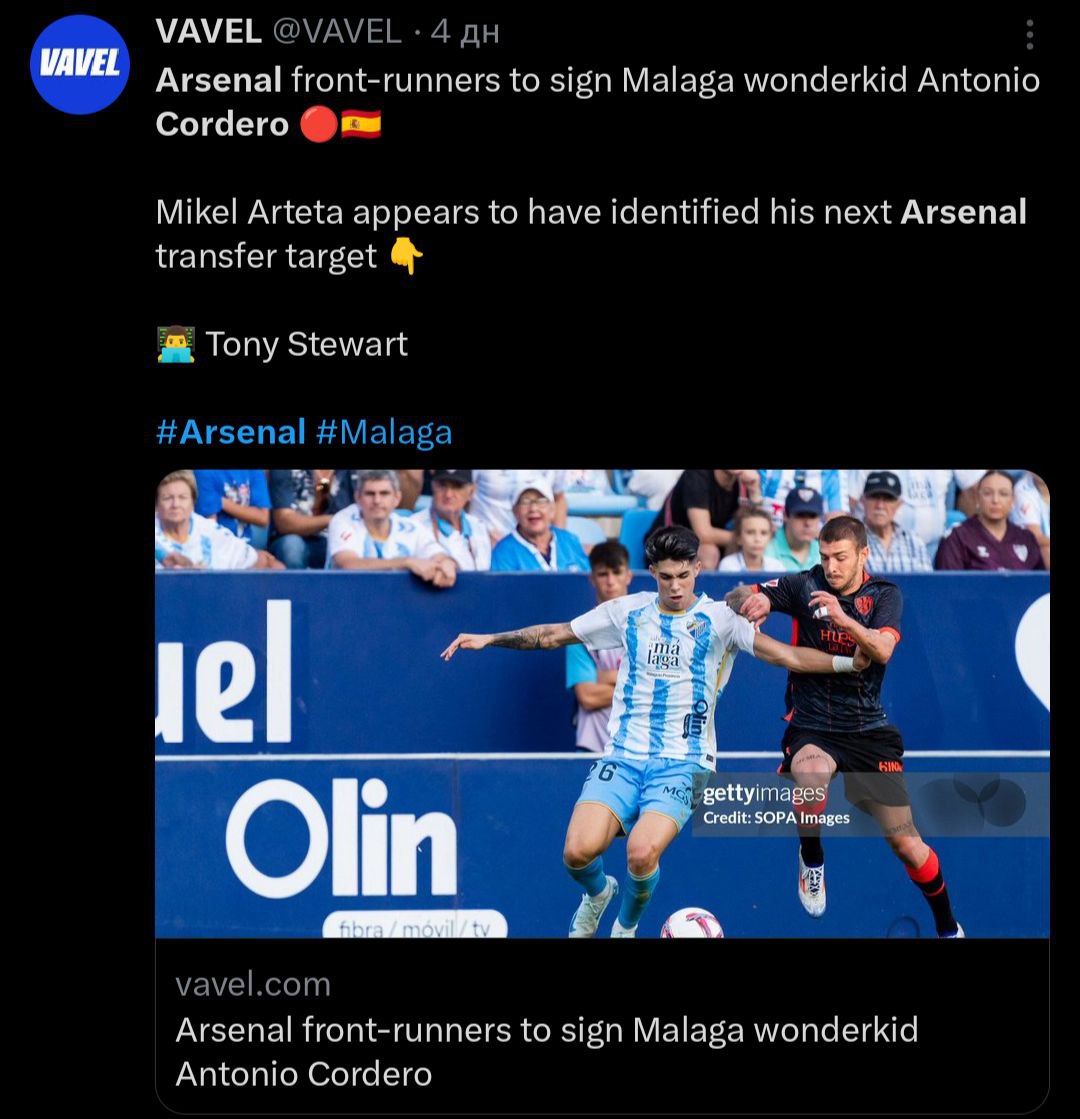
Task: Open the #Malaga hashtag
Action: coord(384,432)
